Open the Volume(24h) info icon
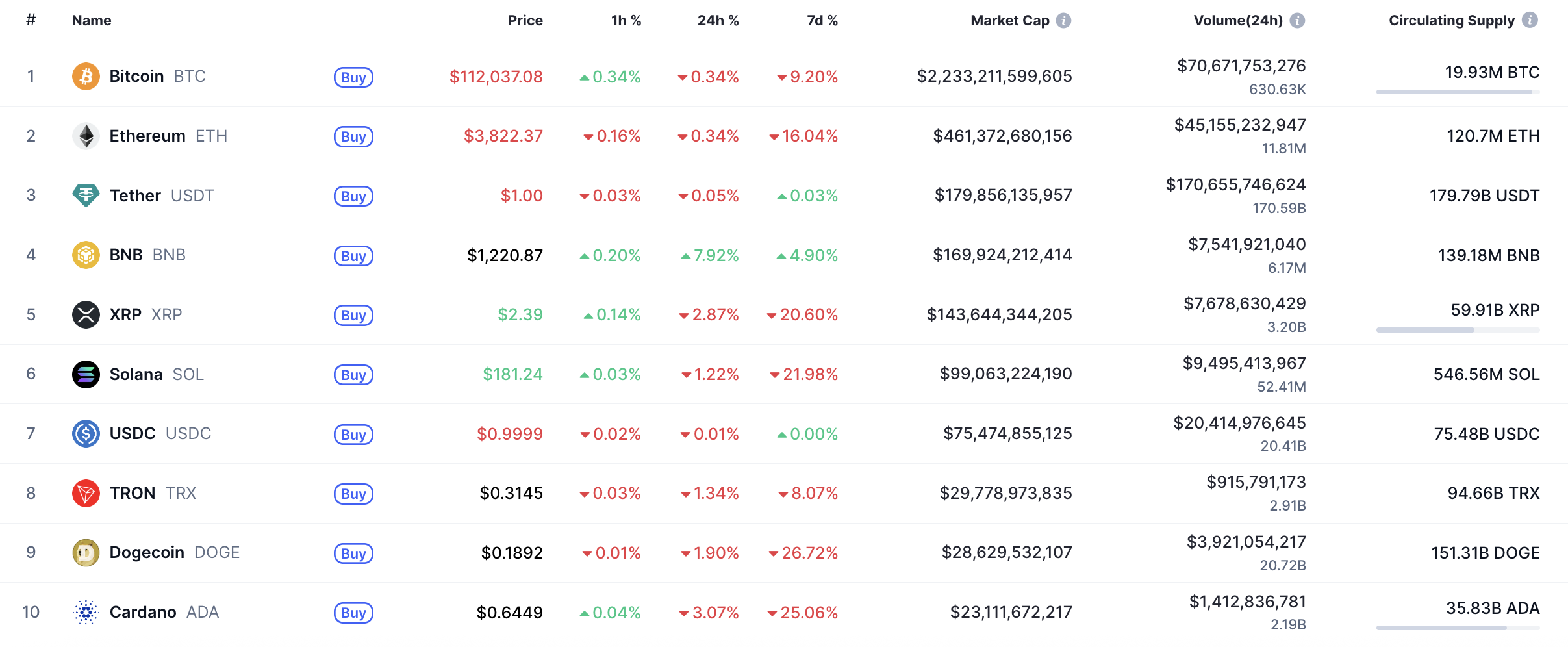The width and height of the screenshot is (1568, 647). (1297, 21)
